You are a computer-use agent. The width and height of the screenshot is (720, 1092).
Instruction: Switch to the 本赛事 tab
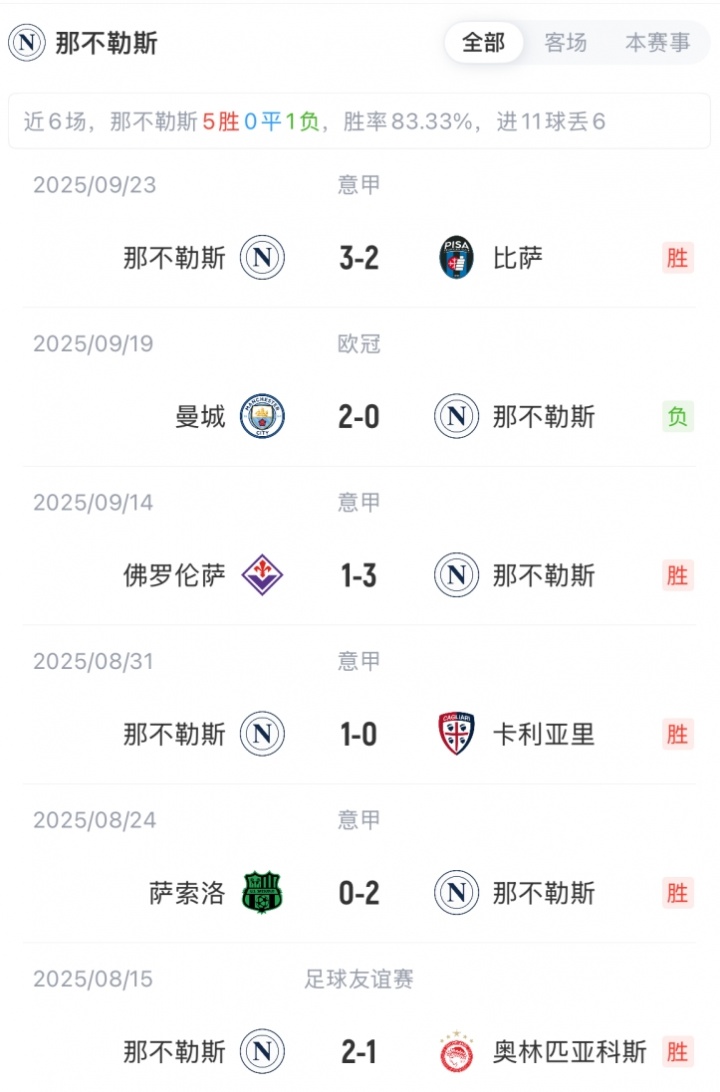pyautogui.click(x=657, y=43)
